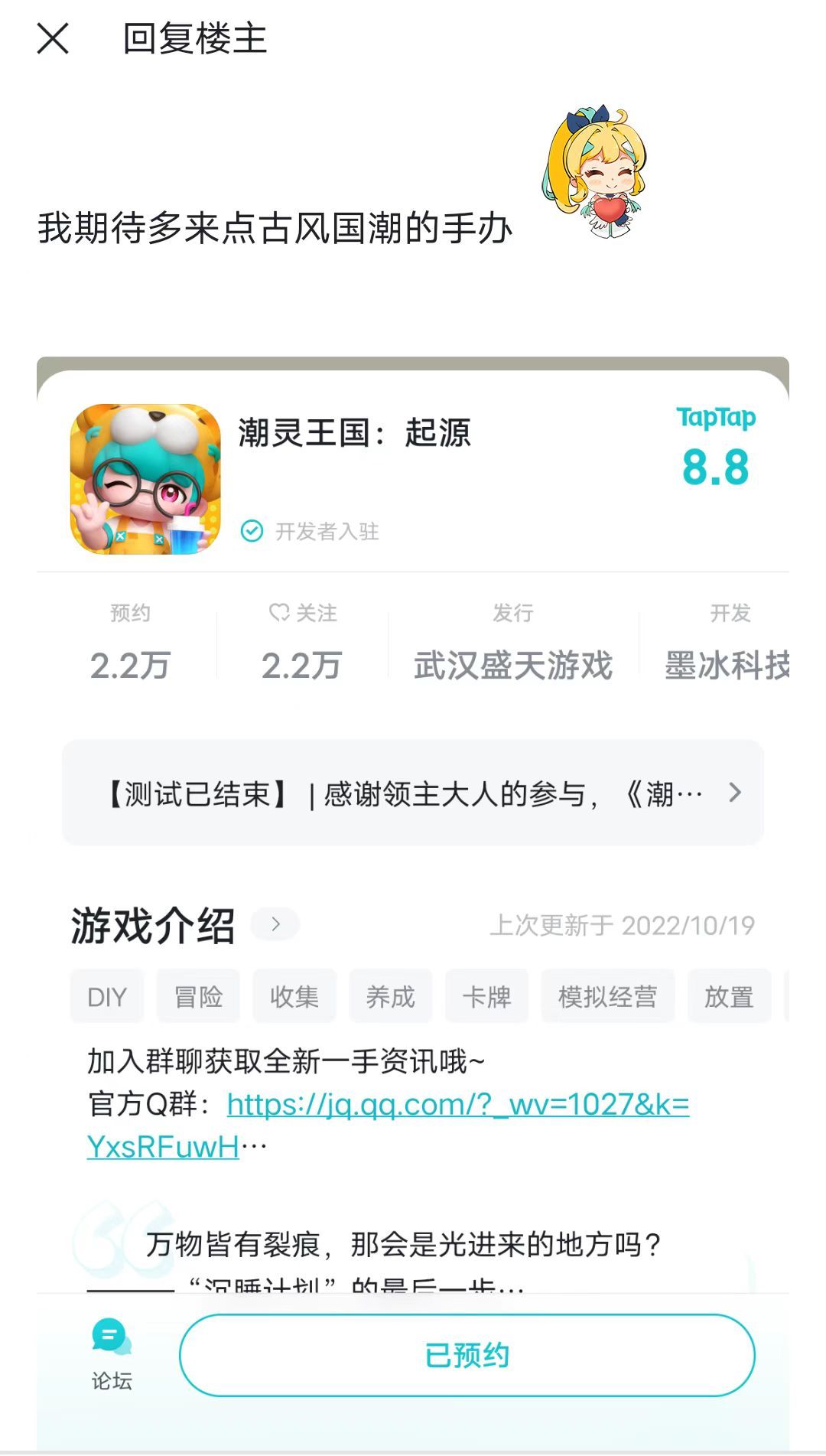The image size is (826, 1456).
Task: Click the TapTap logo
Action: 717,418
